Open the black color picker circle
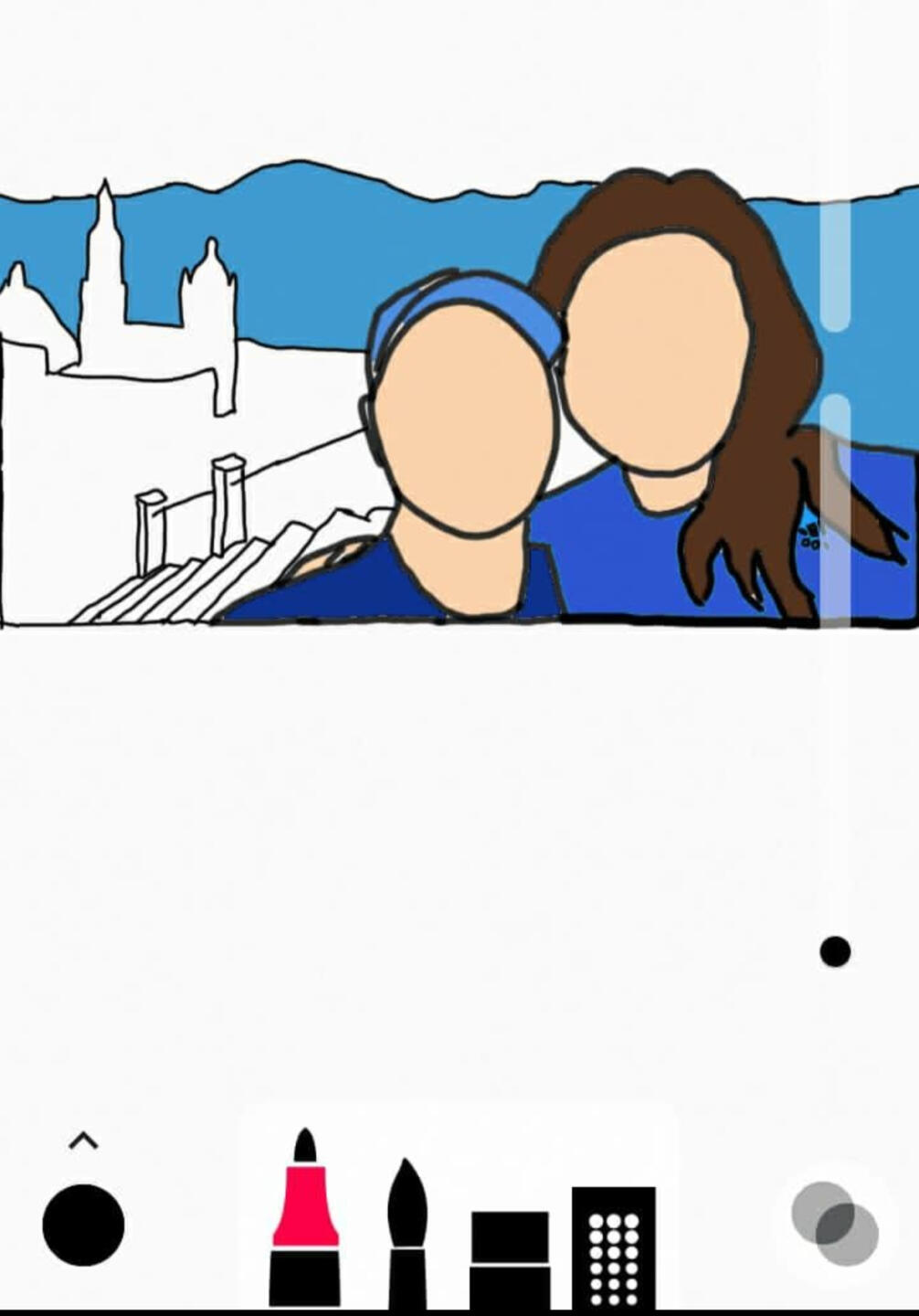Image resolution: width=919 pixels, height=1316 pixels. (83, 1225)
